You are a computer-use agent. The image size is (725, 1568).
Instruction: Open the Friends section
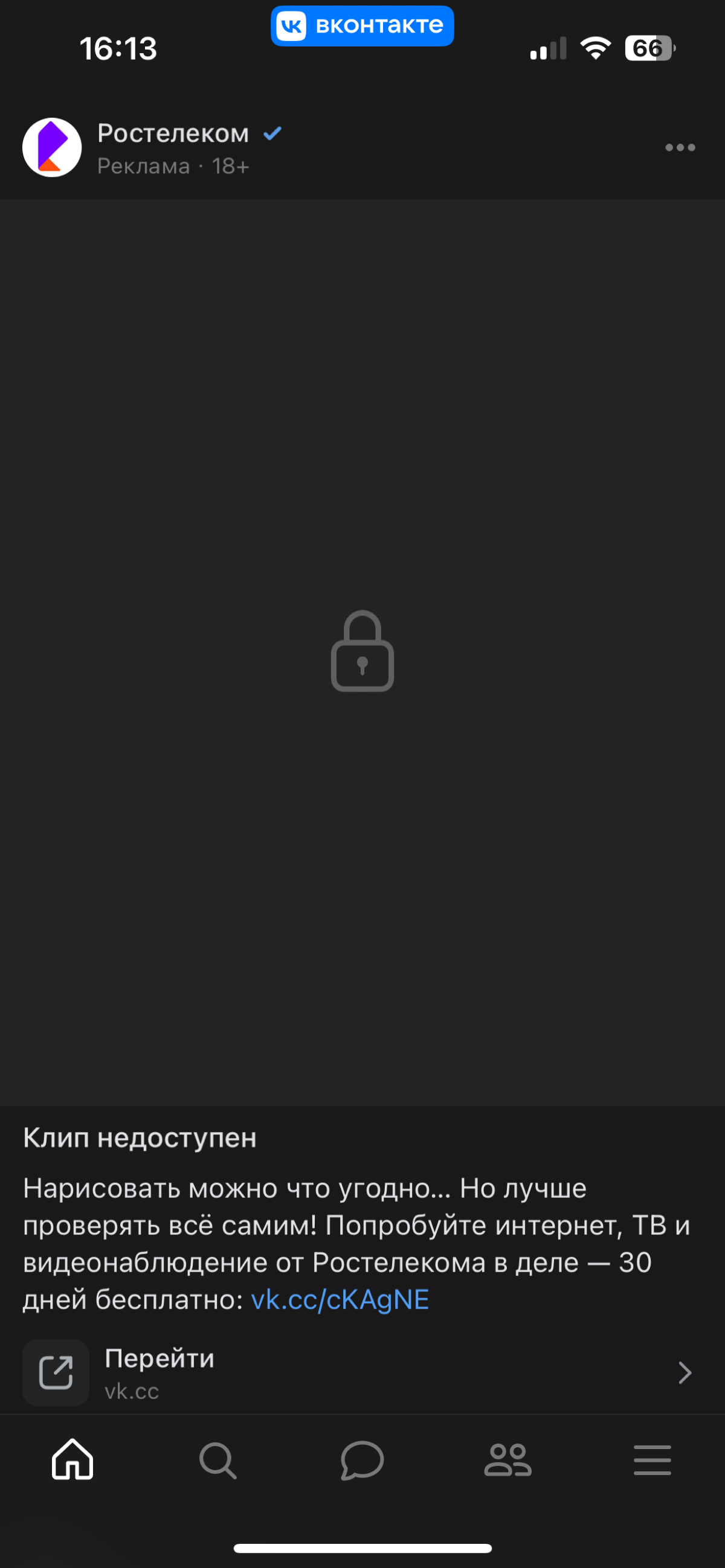(x=507, y=1461)
